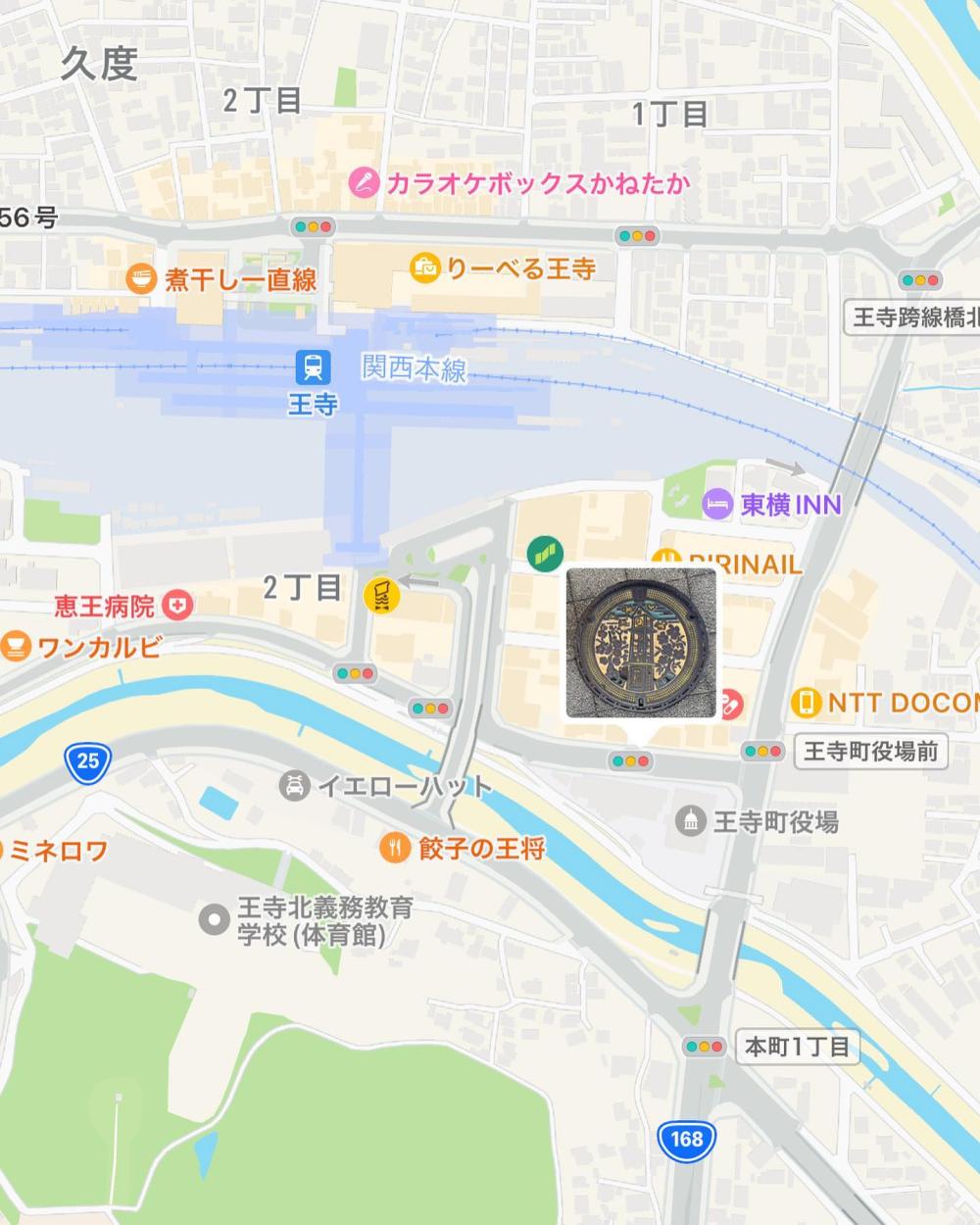Open the 王寺町役場 town hall marker

click(691, 821)
